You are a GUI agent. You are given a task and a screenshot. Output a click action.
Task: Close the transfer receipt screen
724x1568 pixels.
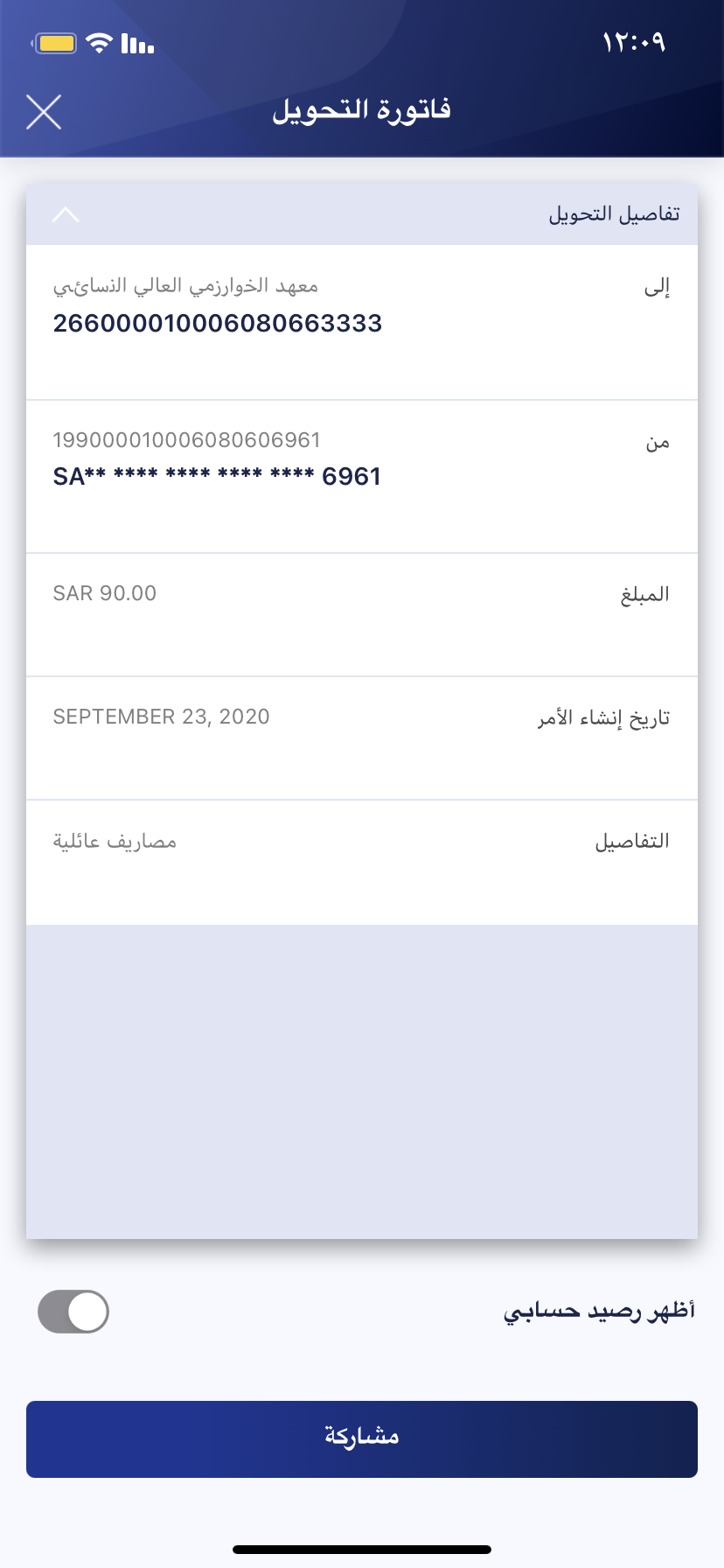point(44,112)
